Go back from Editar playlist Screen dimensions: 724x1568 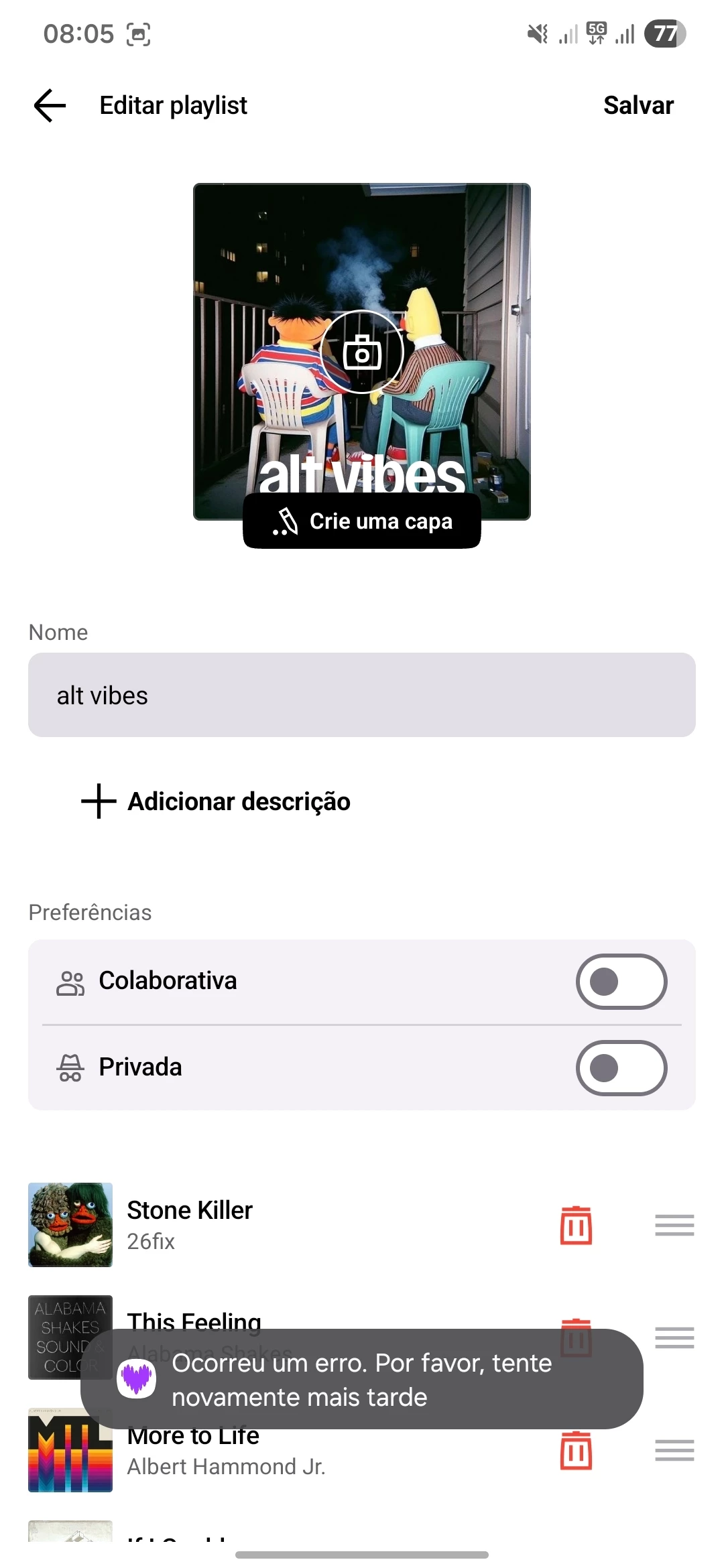tap(50, 106)
